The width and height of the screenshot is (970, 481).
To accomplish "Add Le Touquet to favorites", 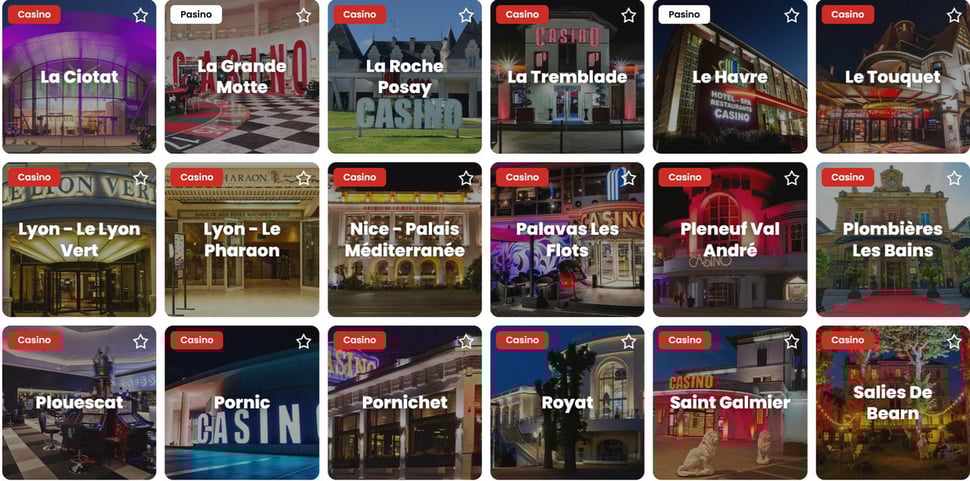I will [x=954, y=16].
